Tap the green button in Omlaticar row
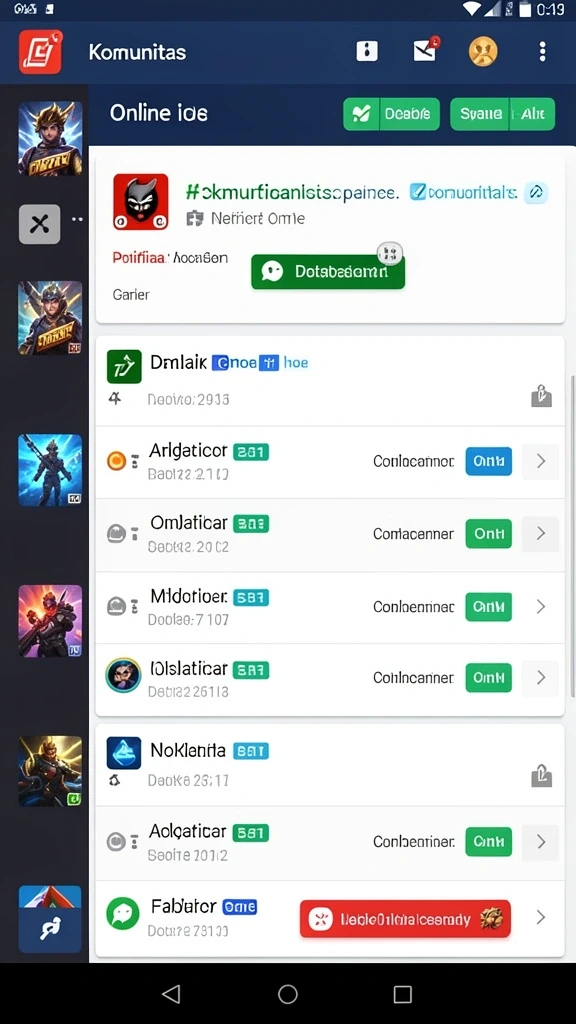576x1024 pixels. coord(488,534)
